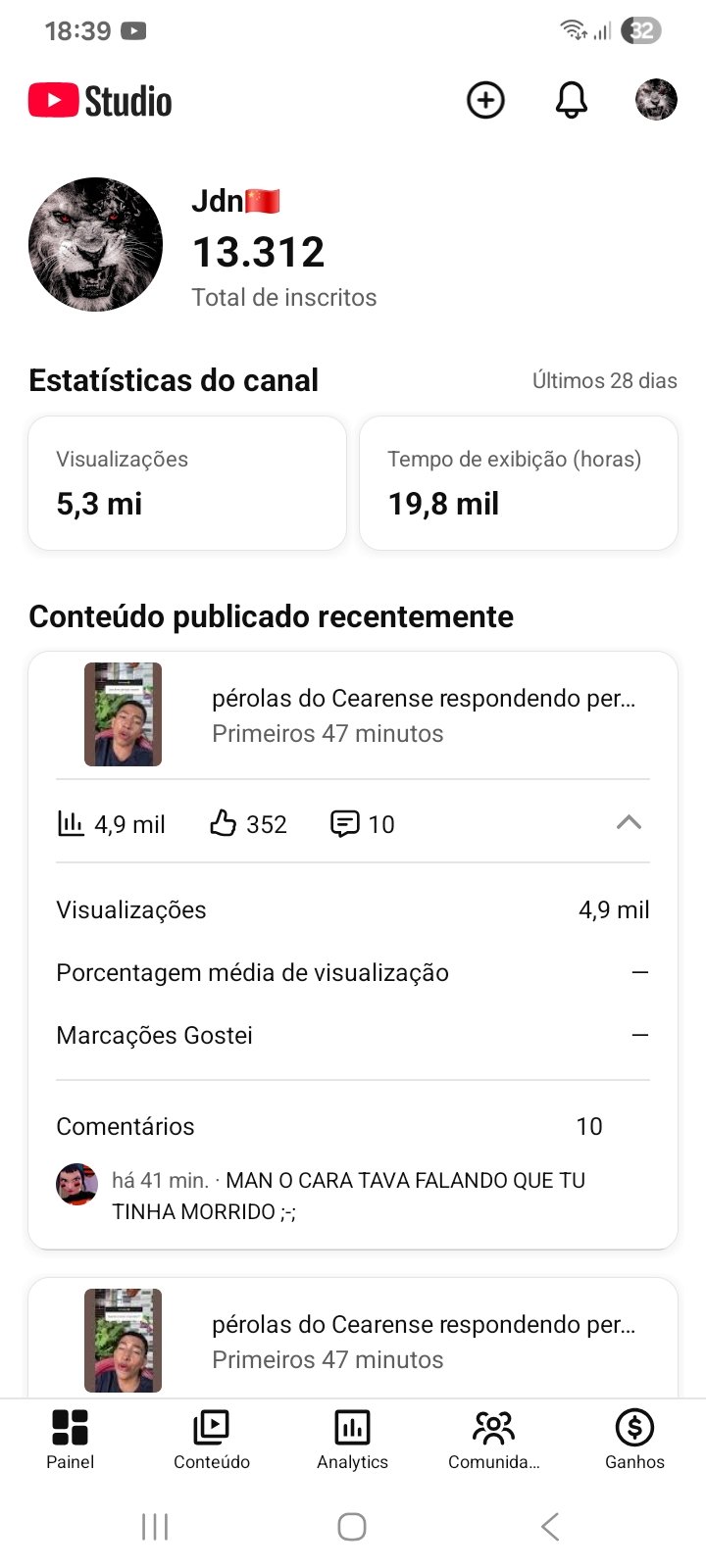Screen dimensions: 706x1568
Task: Go to the Analytics tab
Action: click(353, 1439)
